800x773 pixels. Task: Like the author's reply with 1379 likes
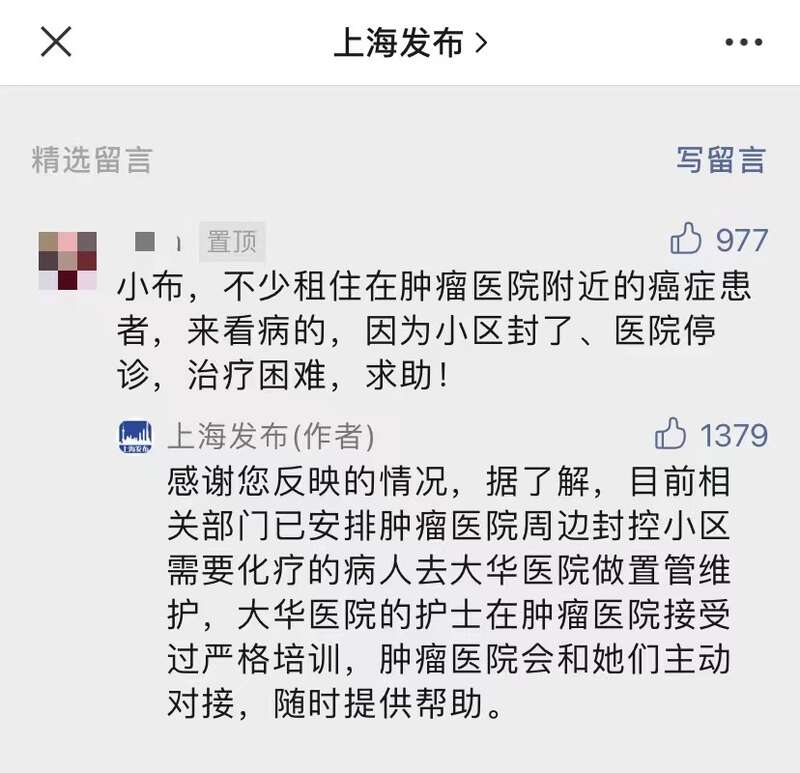coord(671,435)
